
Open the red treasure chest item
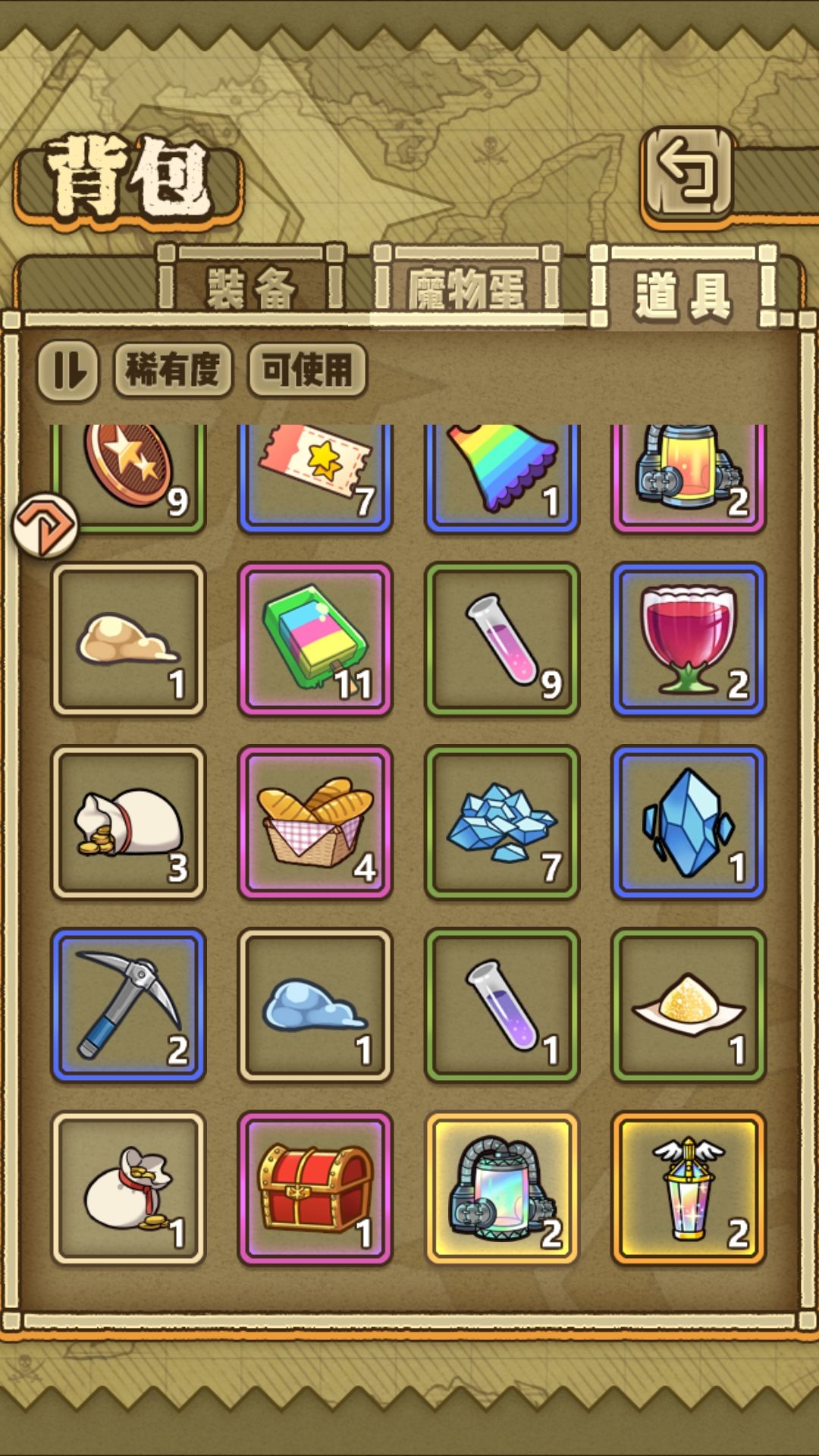point(315,1191)
